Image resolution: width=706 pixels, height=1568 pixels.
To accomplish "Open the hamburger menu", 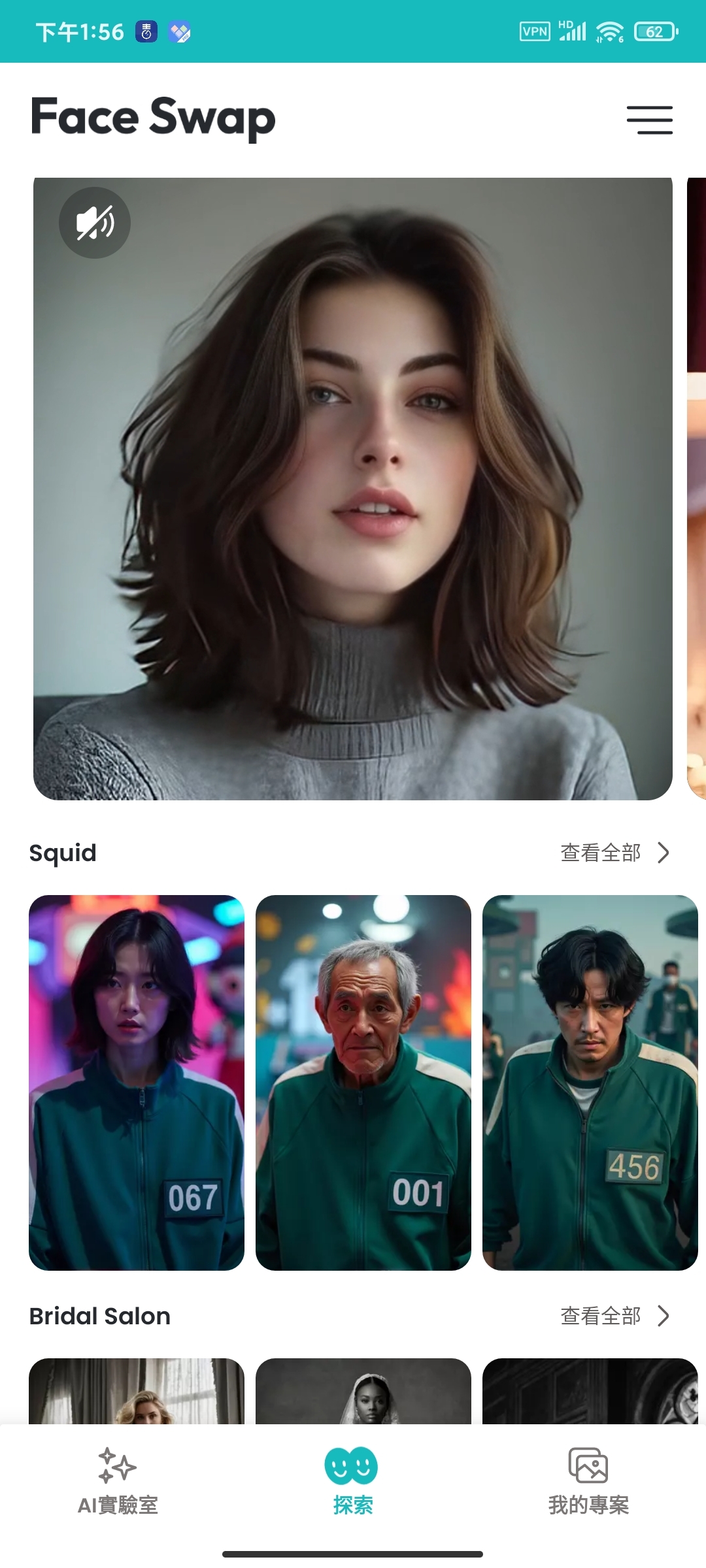I will point(649,120).
